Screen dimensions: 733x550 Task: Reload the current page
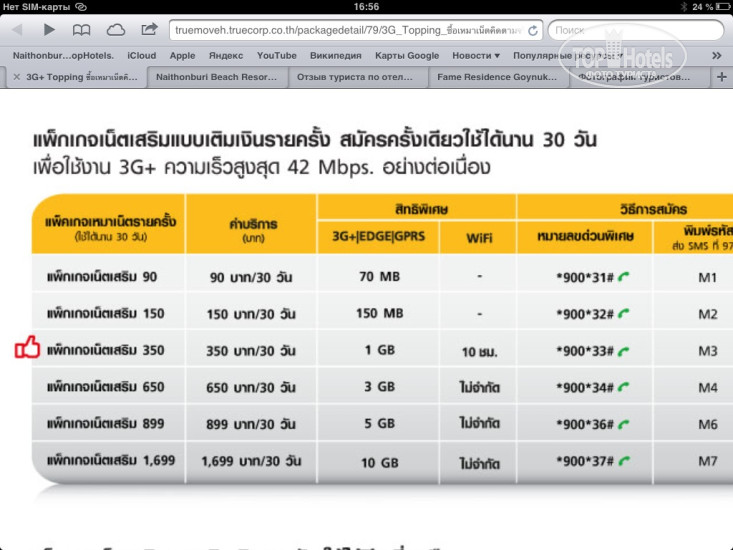533,30
